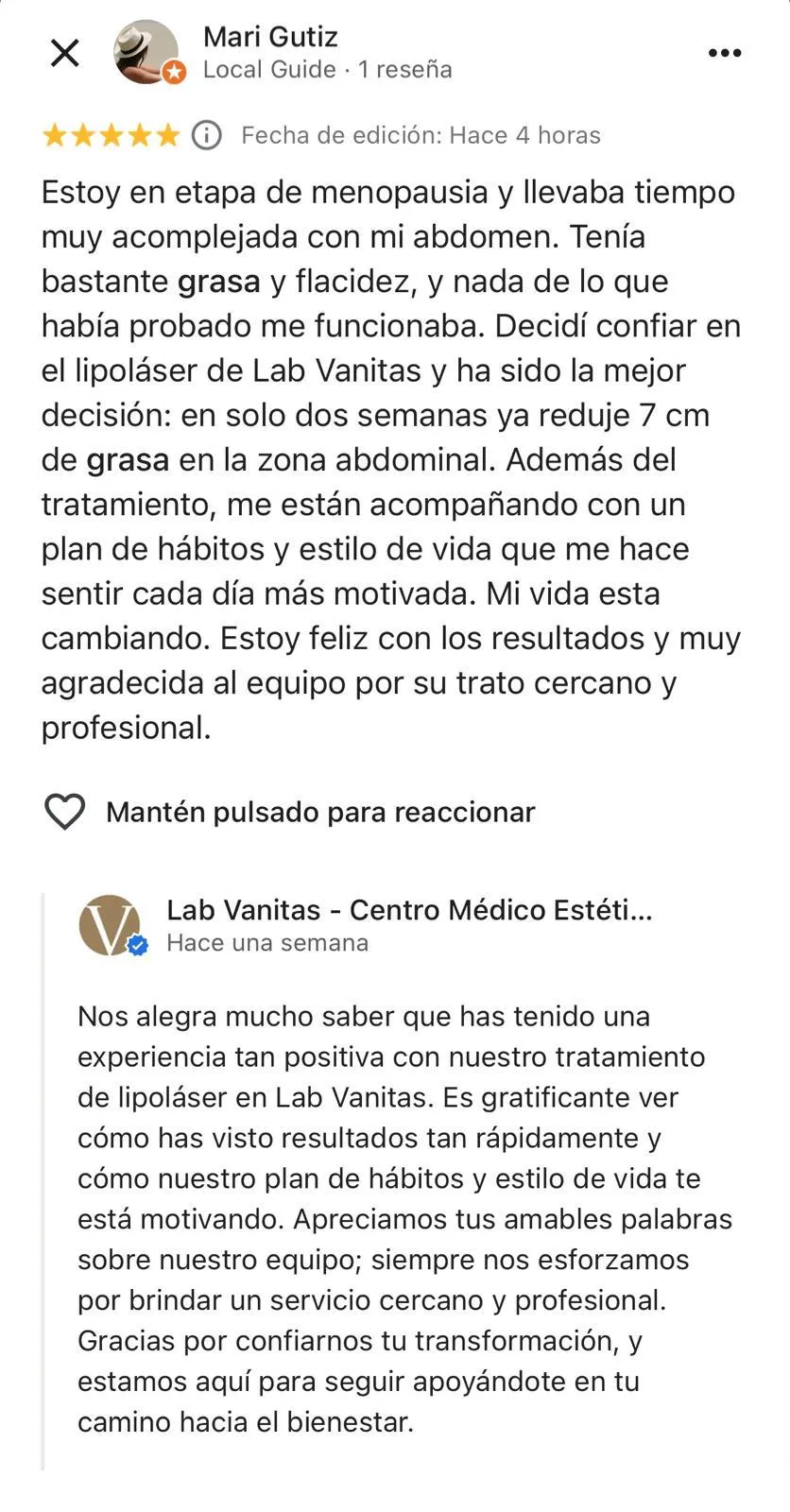Open Mari Gutiz's reviewer name

click(x=270, y=37)
